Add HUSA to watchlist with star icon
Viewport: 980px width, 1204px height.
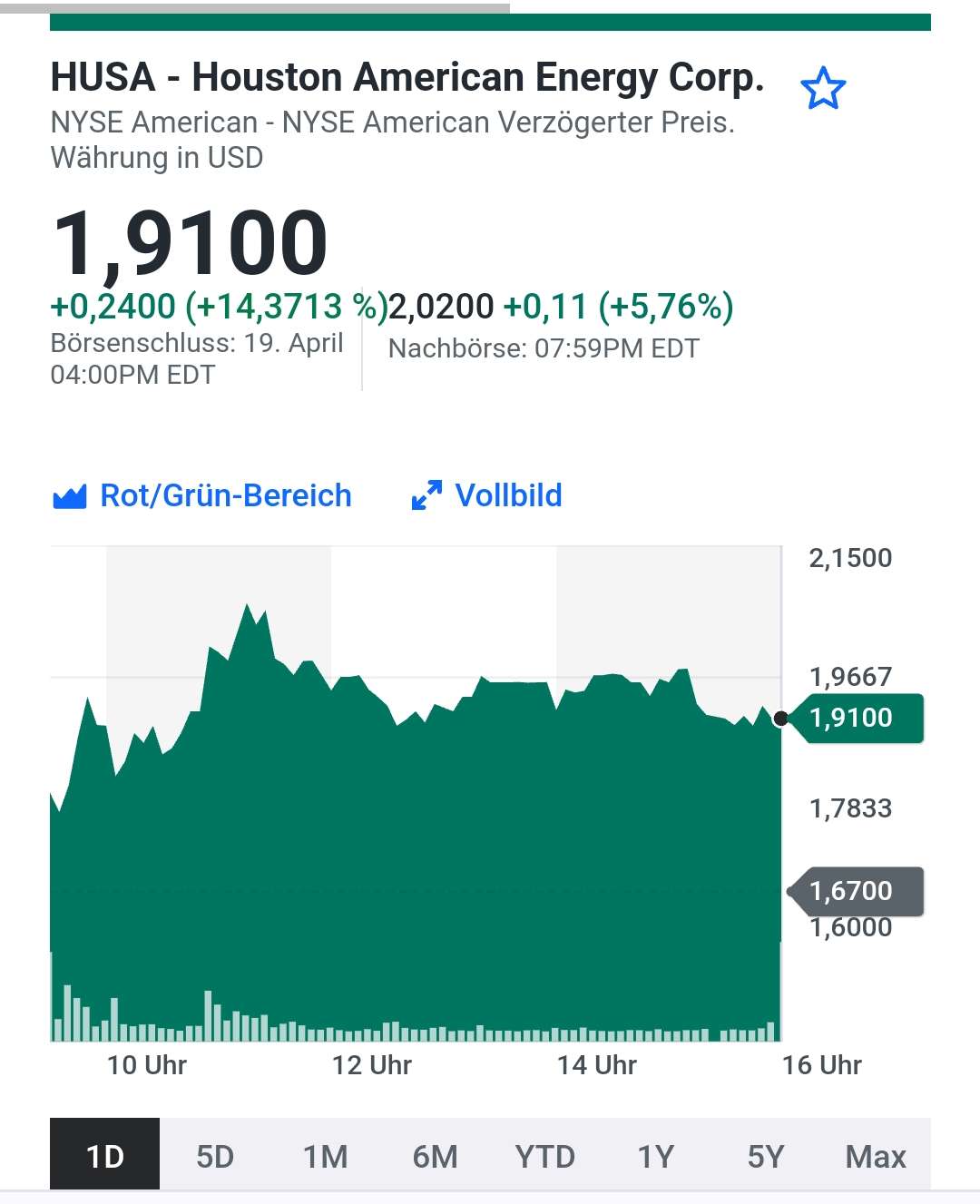pos(823,88)
